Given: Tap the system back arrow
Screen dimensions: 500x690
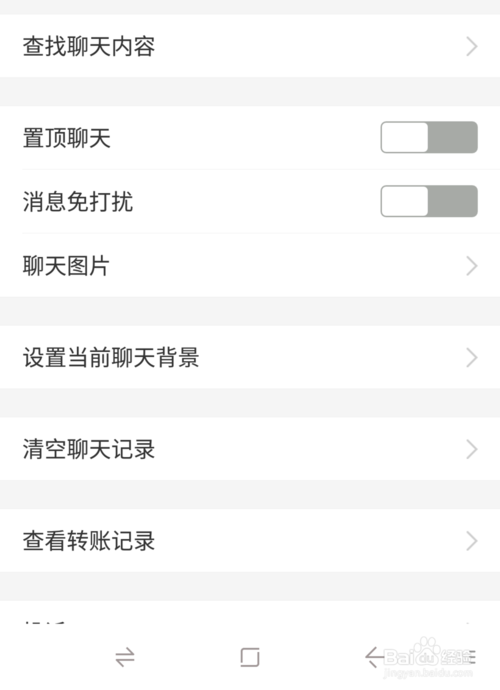Looking at the screenshot, I should [374, 657].
